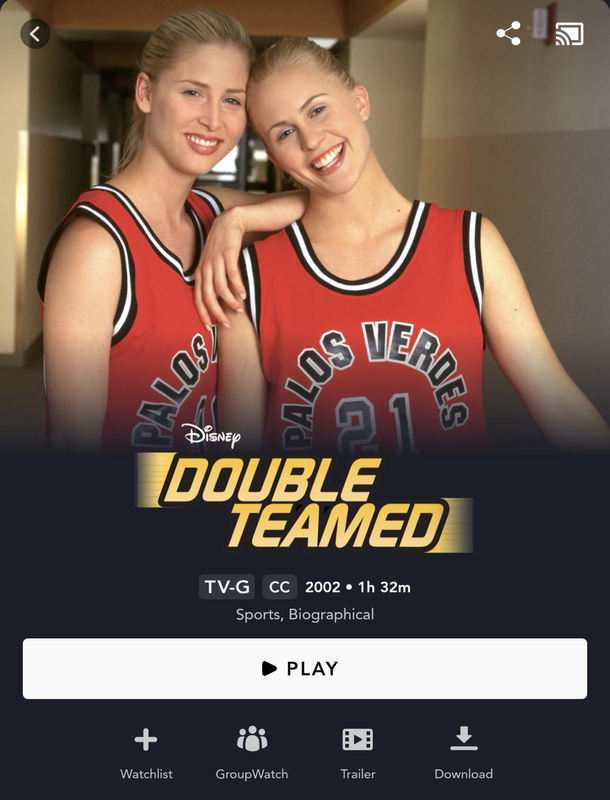This screenshot has height=800, width=610.
Task: Start a GroupWatch session
Action: click(x=252, y=751)
